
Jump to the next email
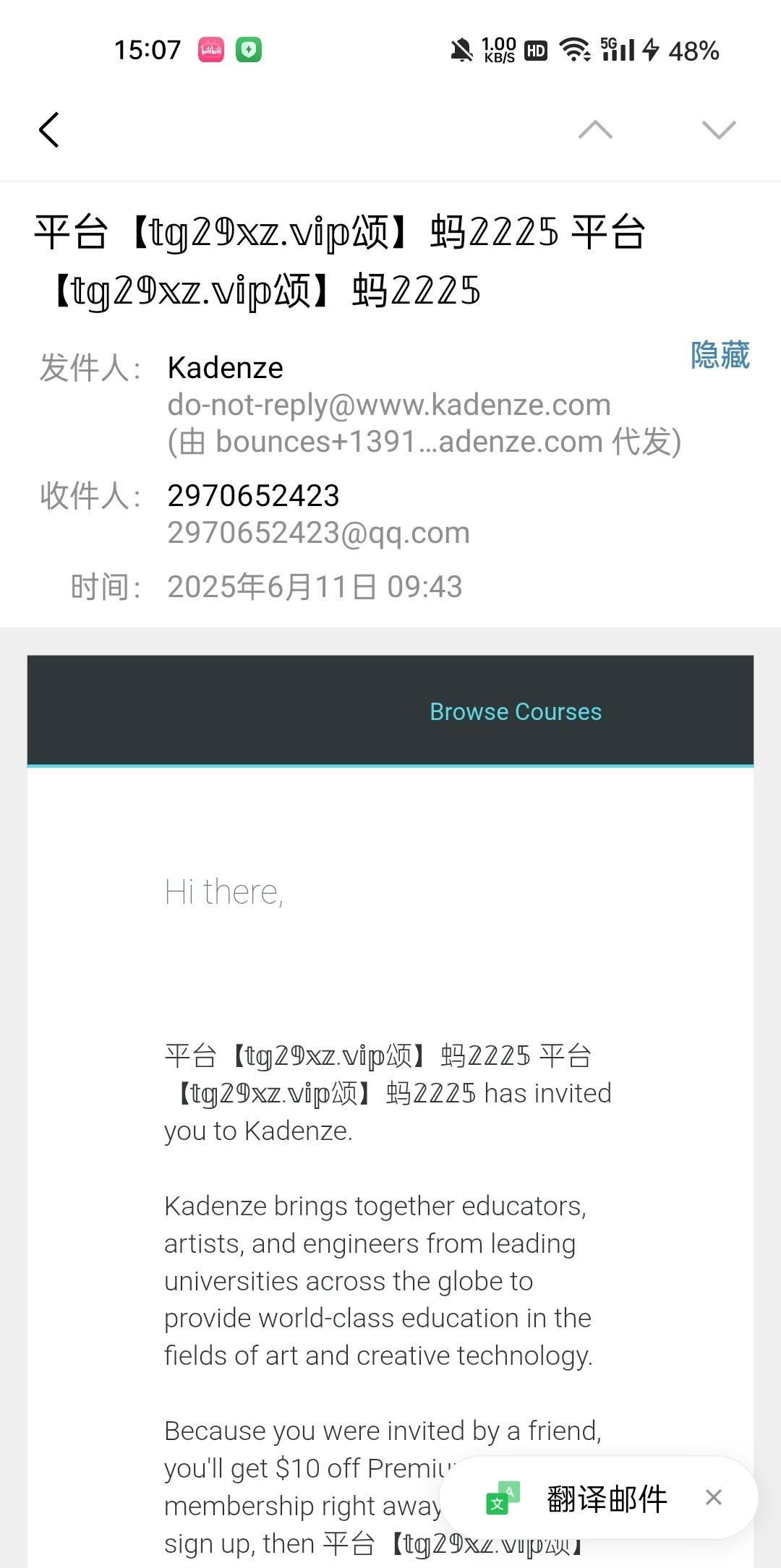pos(719,130)
